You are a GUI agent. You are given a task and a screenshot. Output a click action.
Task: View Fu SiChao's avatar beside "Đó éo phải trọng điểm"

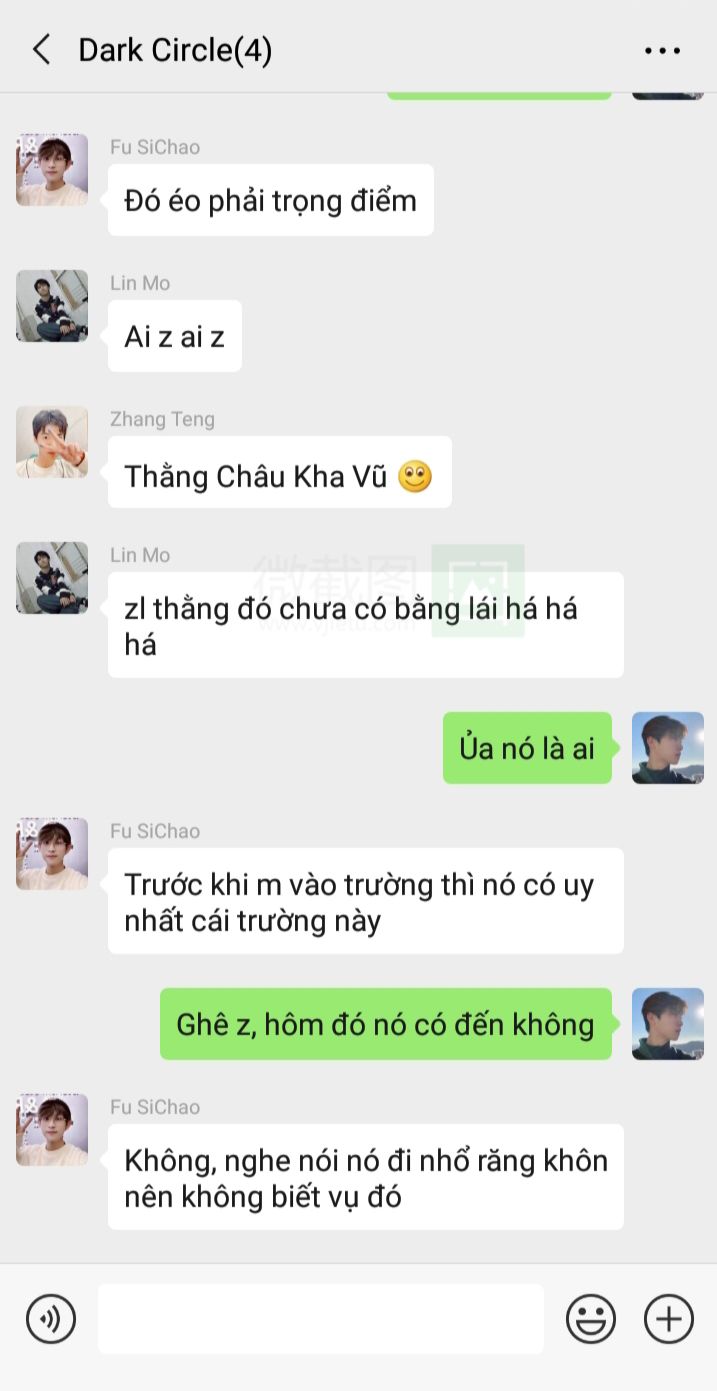52,170
